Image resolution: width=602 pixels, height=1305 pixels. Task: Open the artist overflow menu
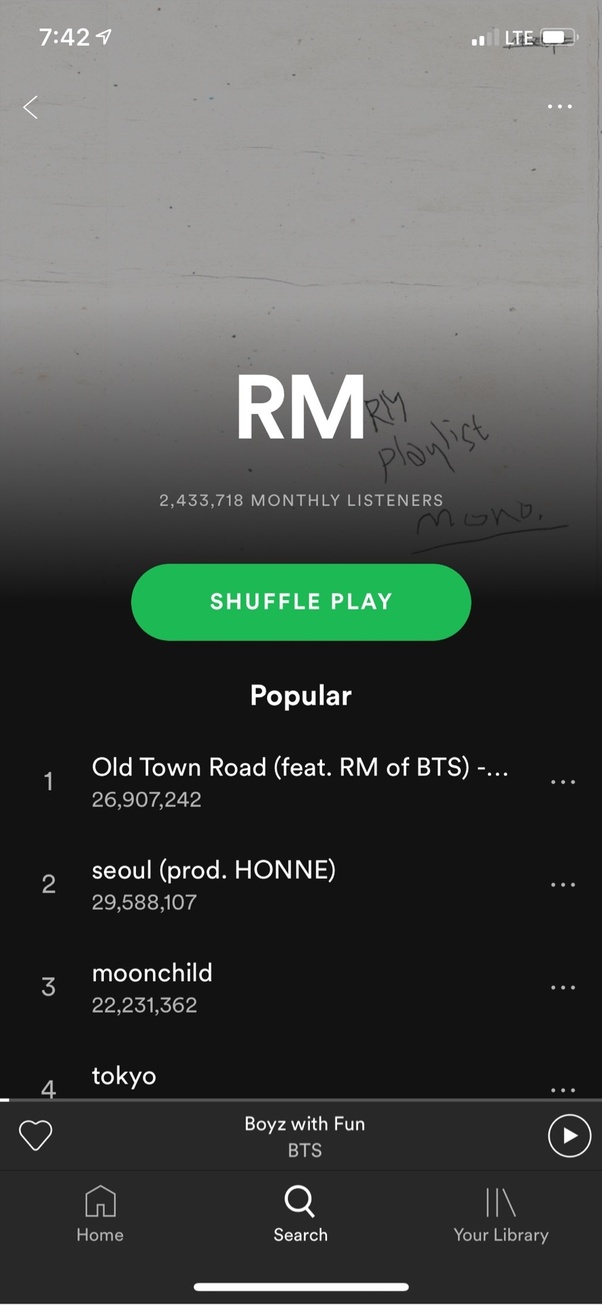coord(560,107)
